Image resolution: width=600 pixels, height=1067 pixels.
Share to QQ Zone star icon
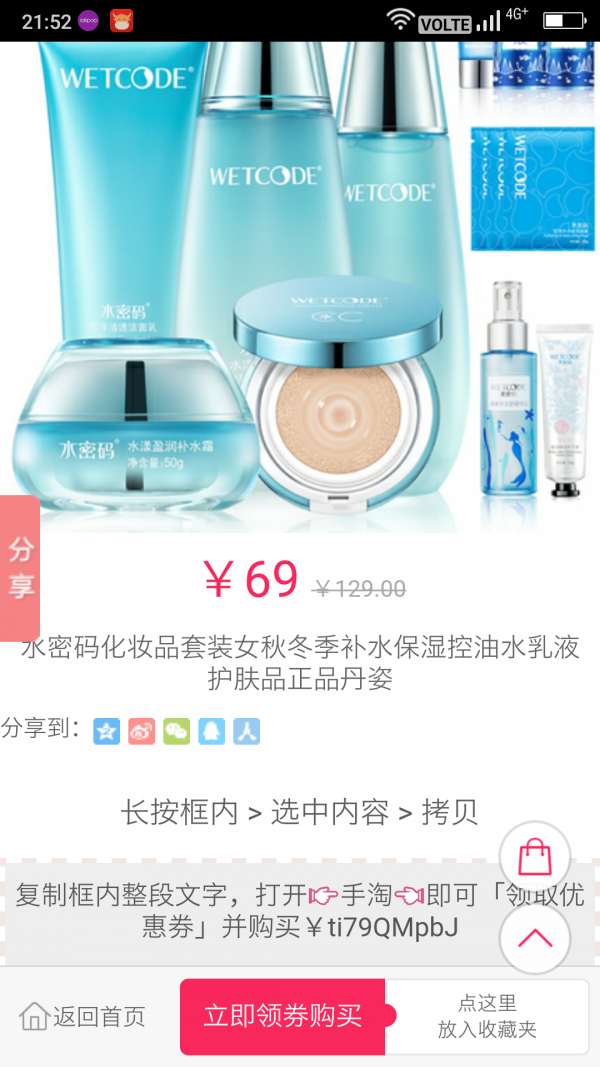point(107,731)
